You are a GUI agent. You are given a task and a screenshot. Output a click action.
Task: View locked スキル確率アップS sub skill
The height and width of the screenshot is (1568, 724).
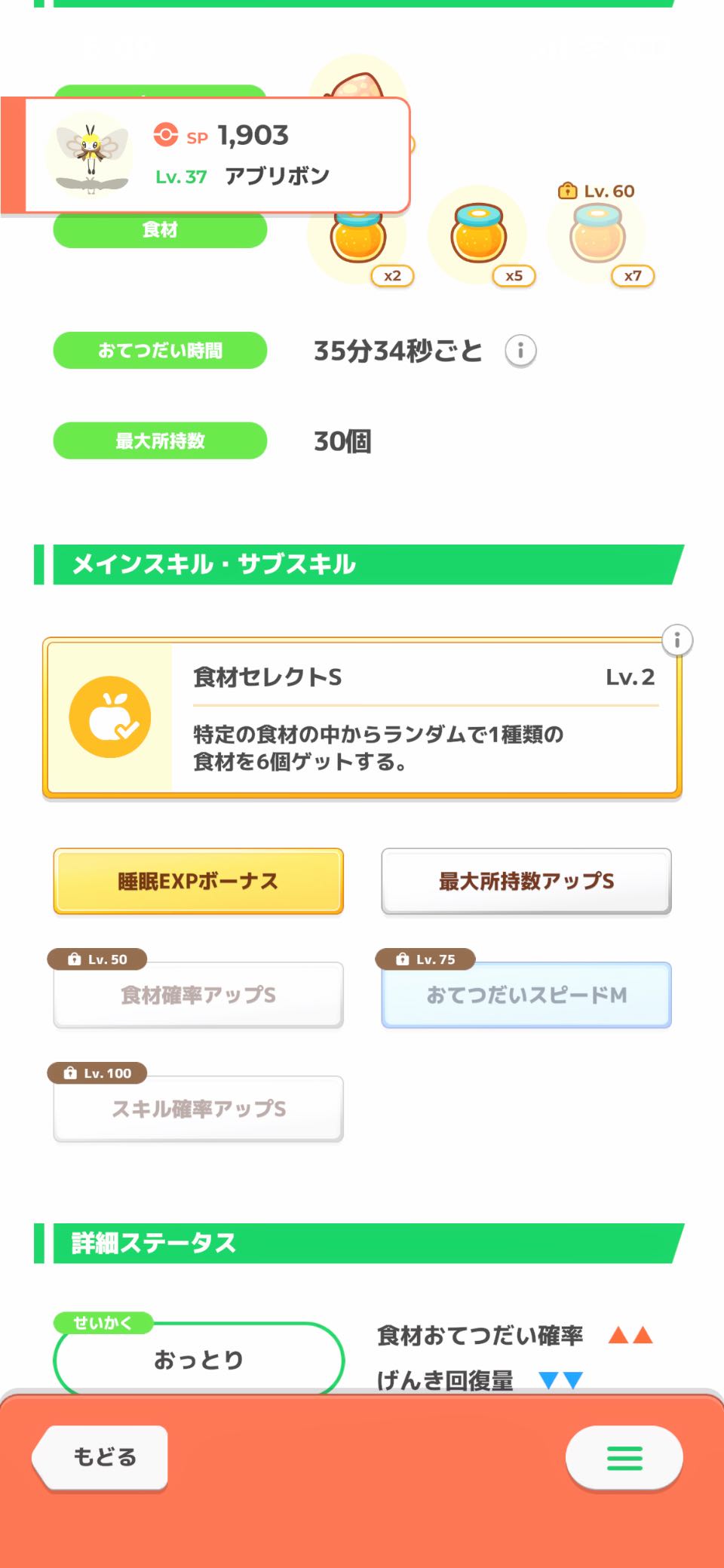198,1109
